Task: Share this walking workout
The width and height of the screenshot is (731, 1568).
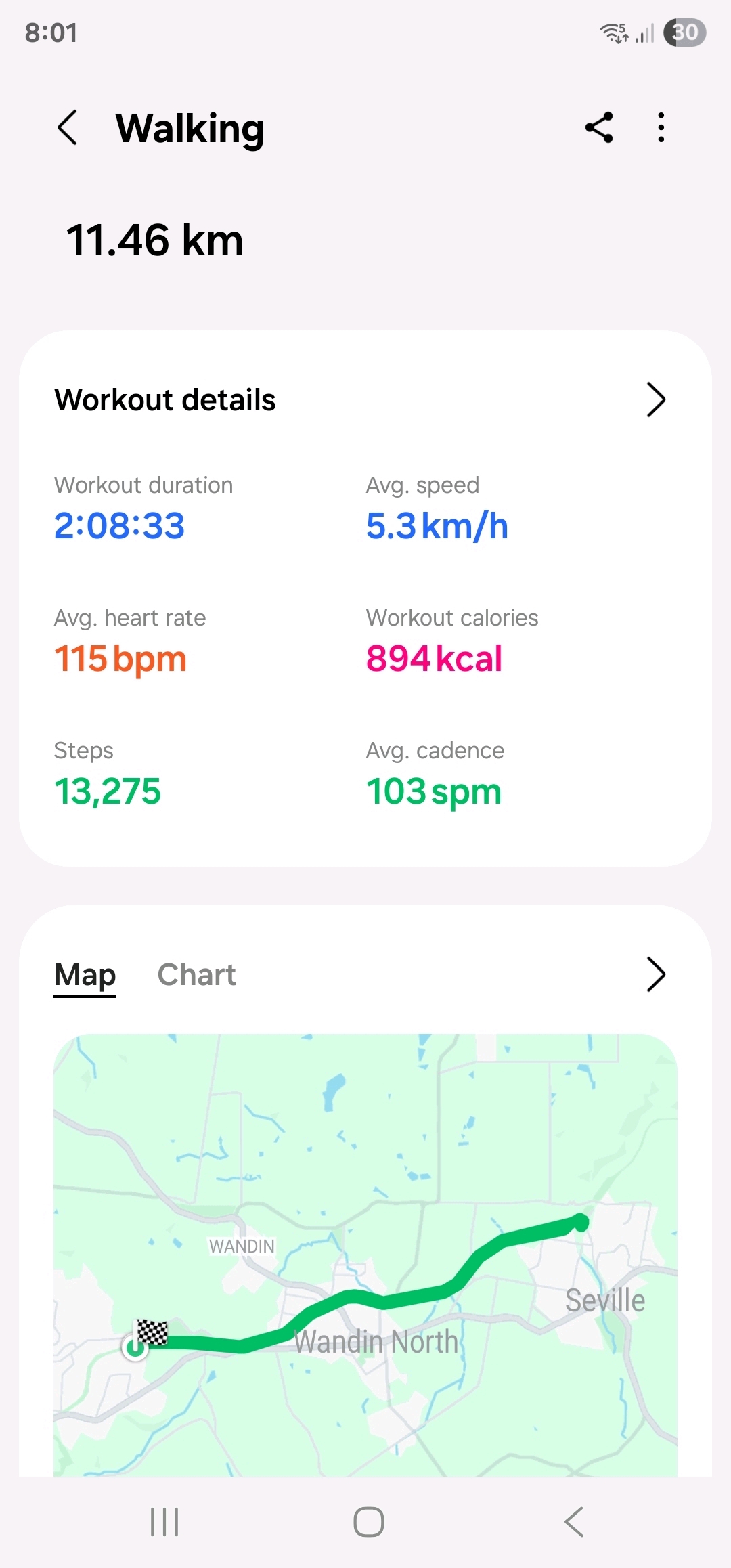Action: [599, 127]
